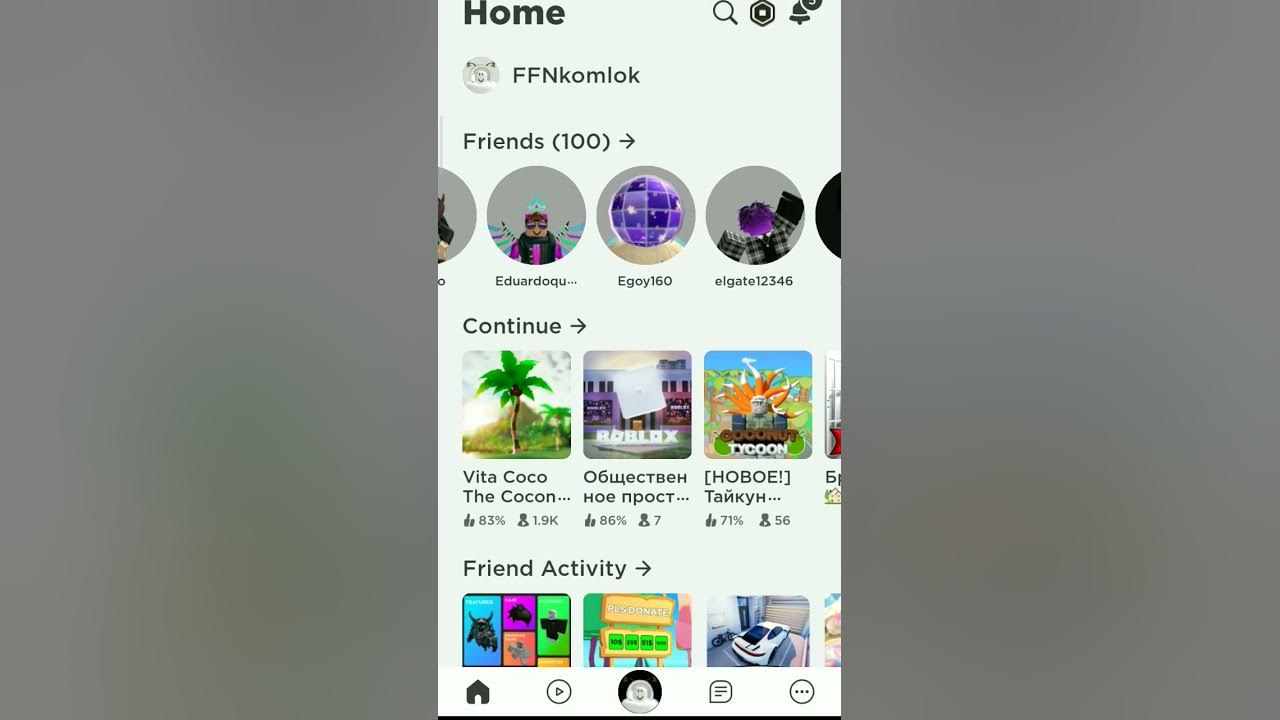Switch to the chat tab

coord(721,692)
